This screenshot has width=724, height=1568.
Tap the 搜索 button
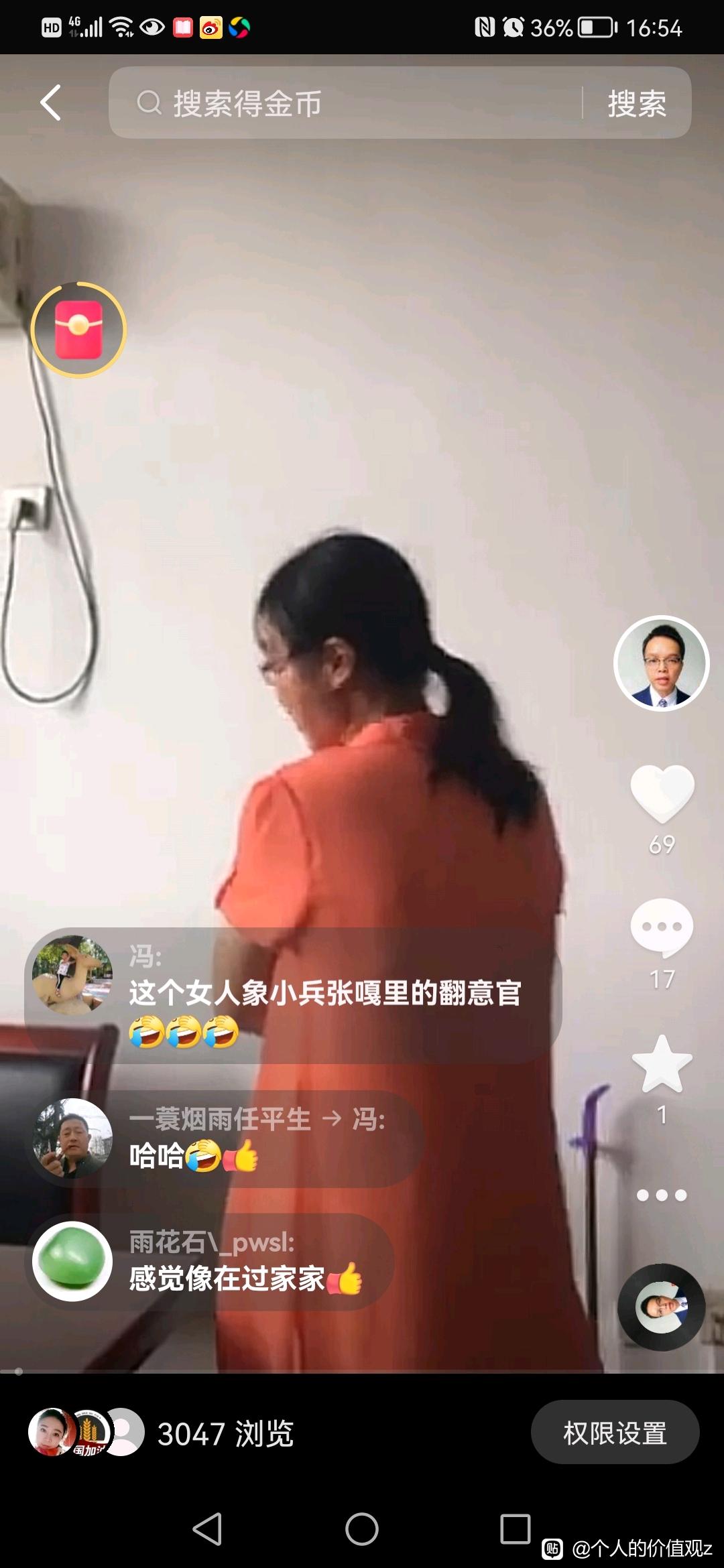pos(636,104)
